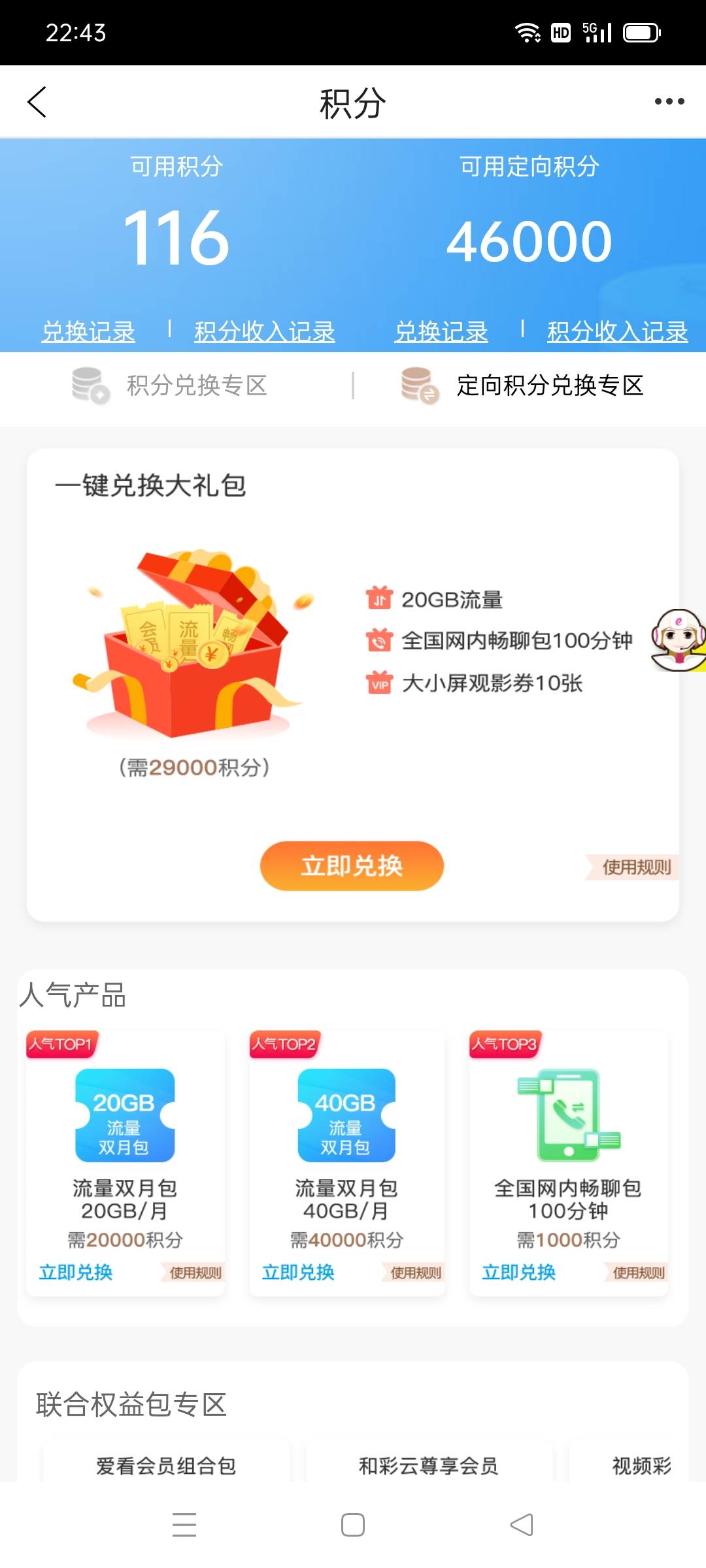Screen dimensions: 706x1568
Task: View 使用规则 for the 畅聊包
Action: click(638, 1273)
